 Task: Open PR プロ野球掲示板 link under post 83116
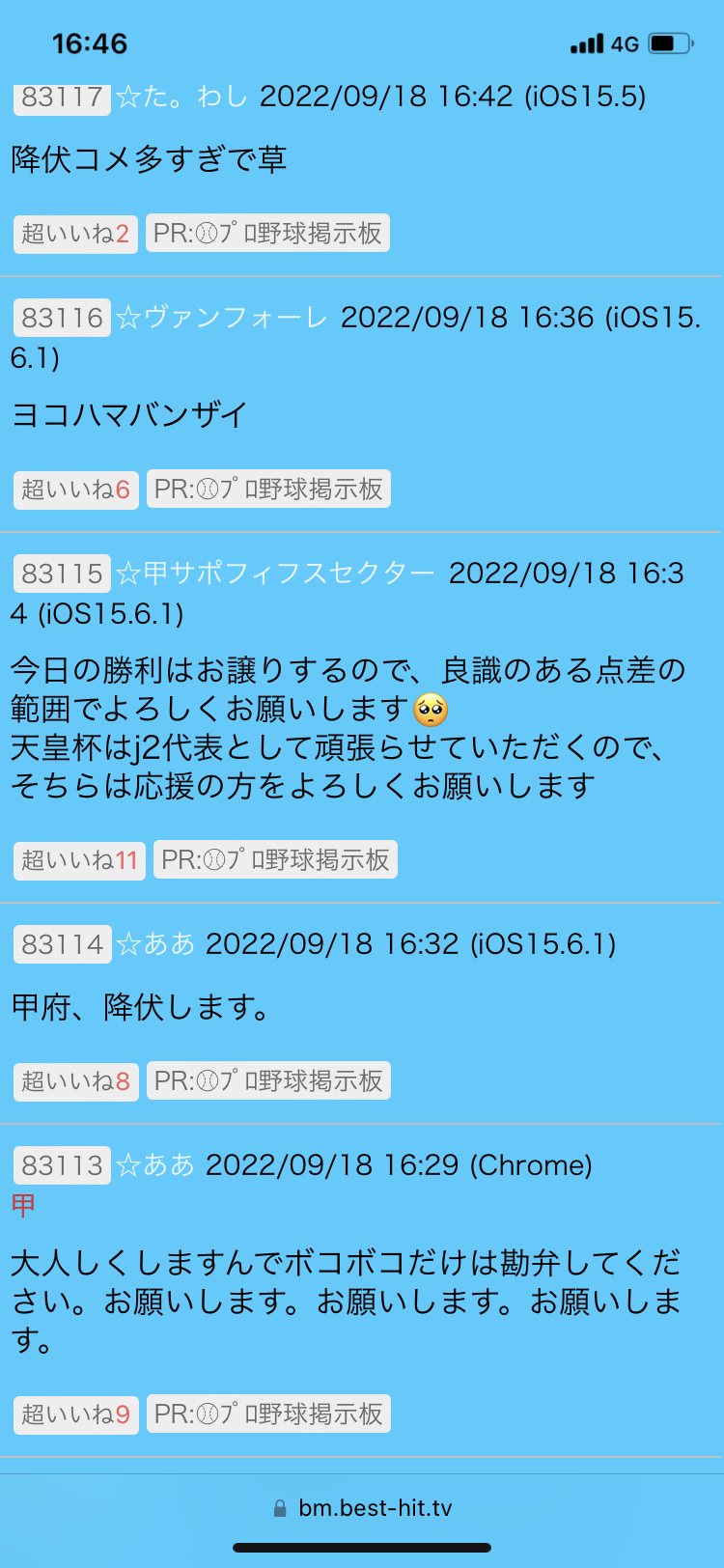coord(268,490)
